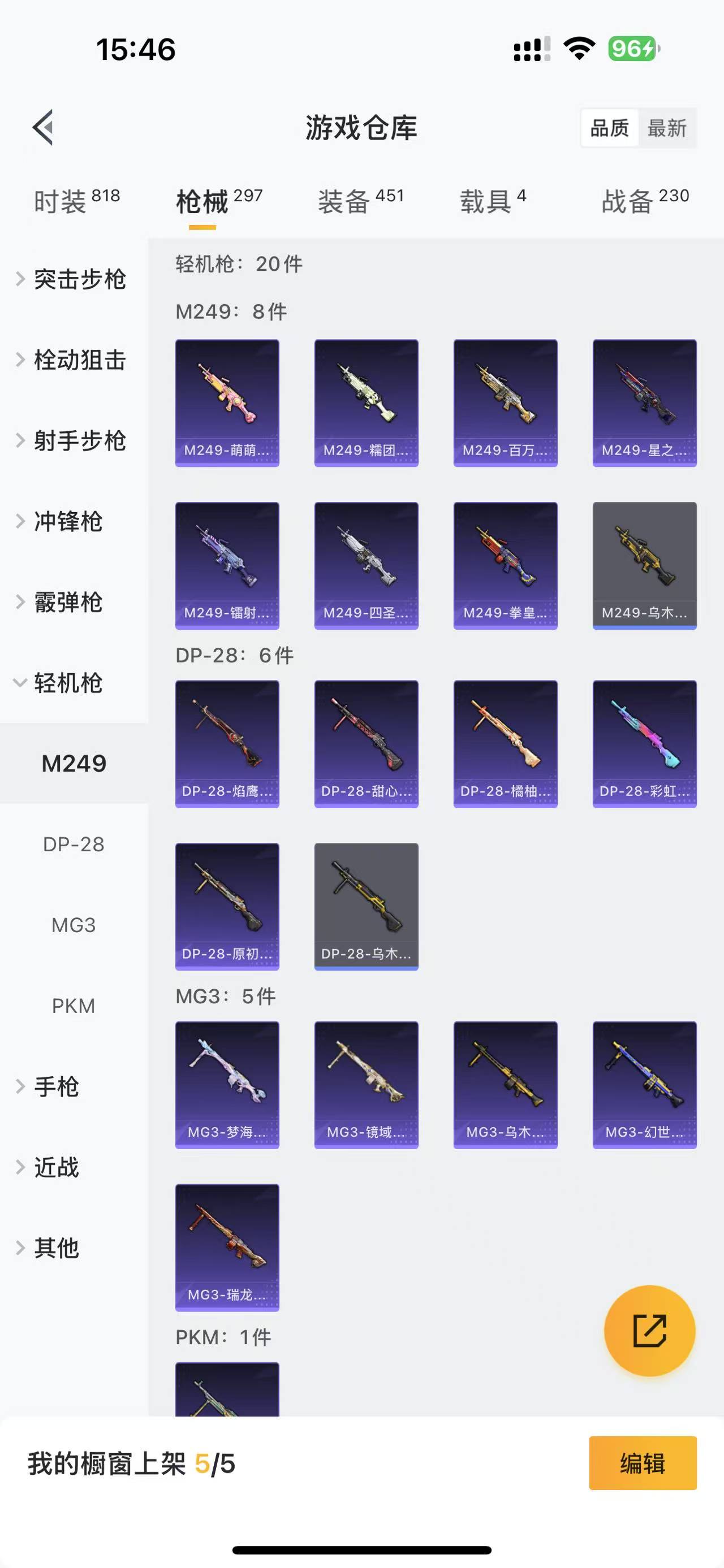724x1568 pixels.
Task: Switch to the 载具 tab
Action: (493, 201)
